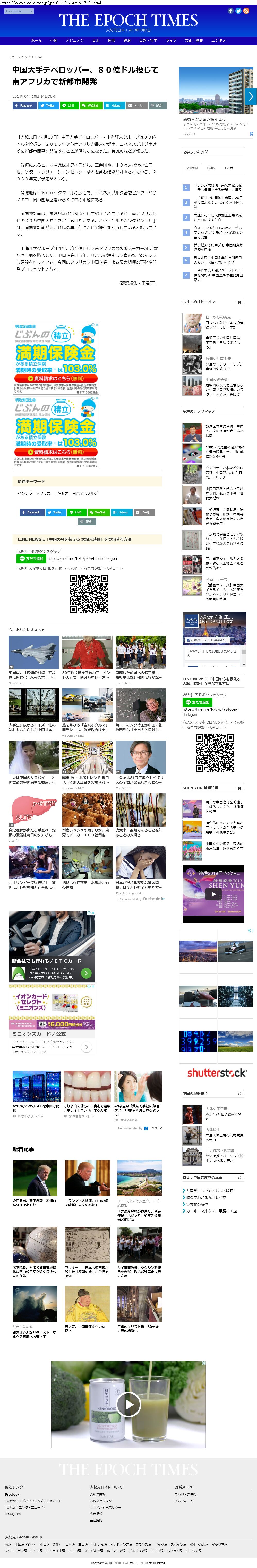
Task: Select the エンタメ navigation item
Action: click(218, 41)
